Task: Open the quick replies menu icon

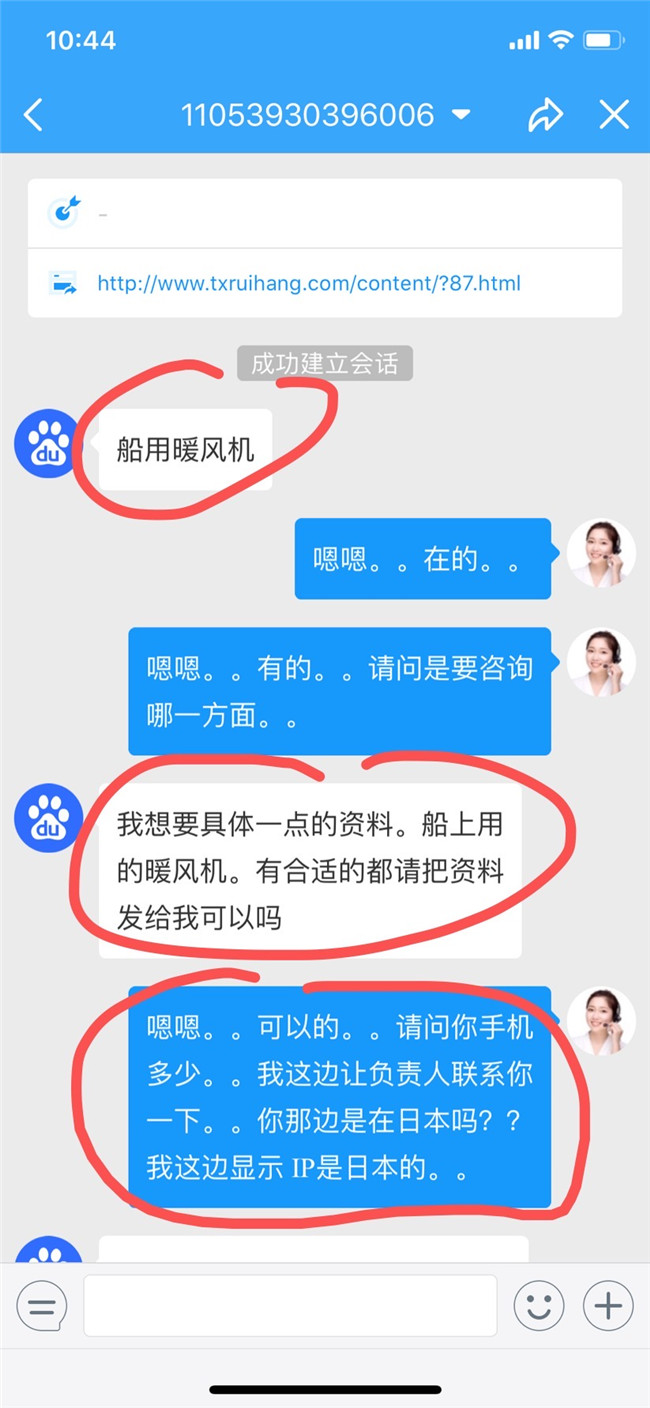Action: pos(42,1306)
